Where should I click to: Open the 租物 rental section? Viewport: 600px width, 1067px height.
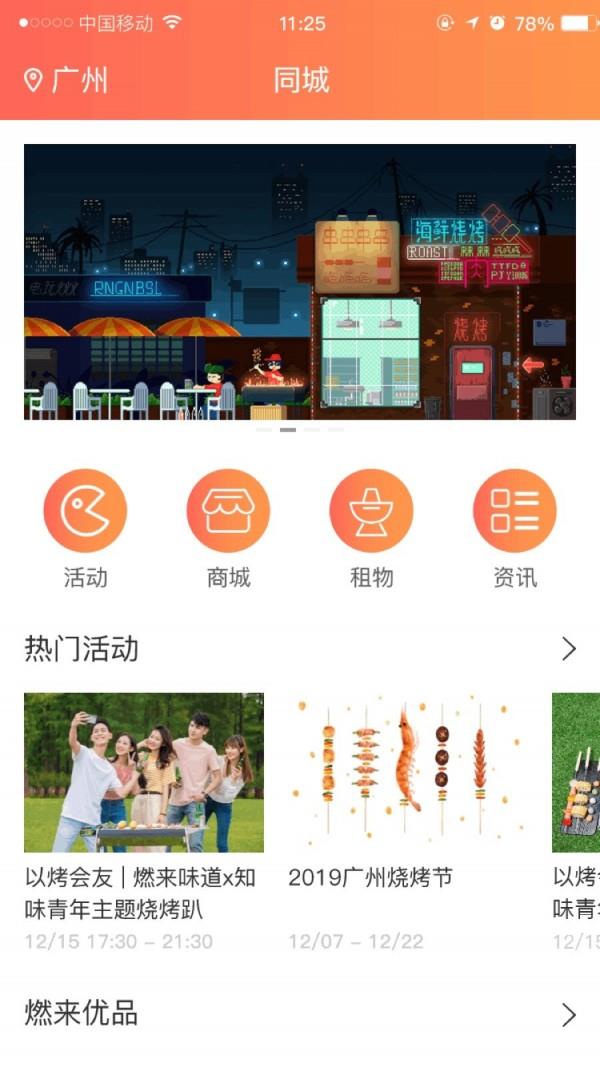pos(371,511)
